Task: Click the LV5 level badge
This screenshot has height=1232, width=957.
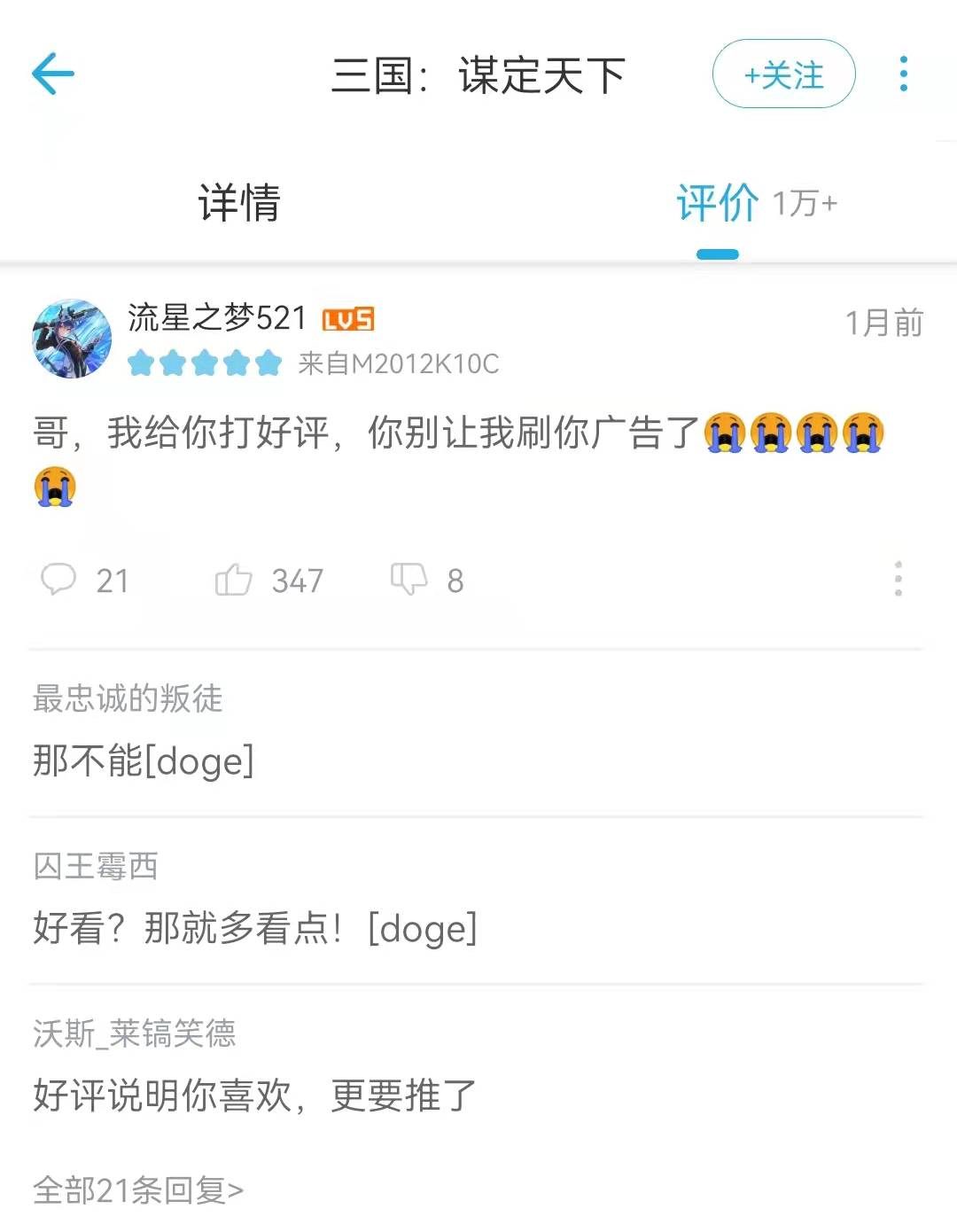Action: 347,321
